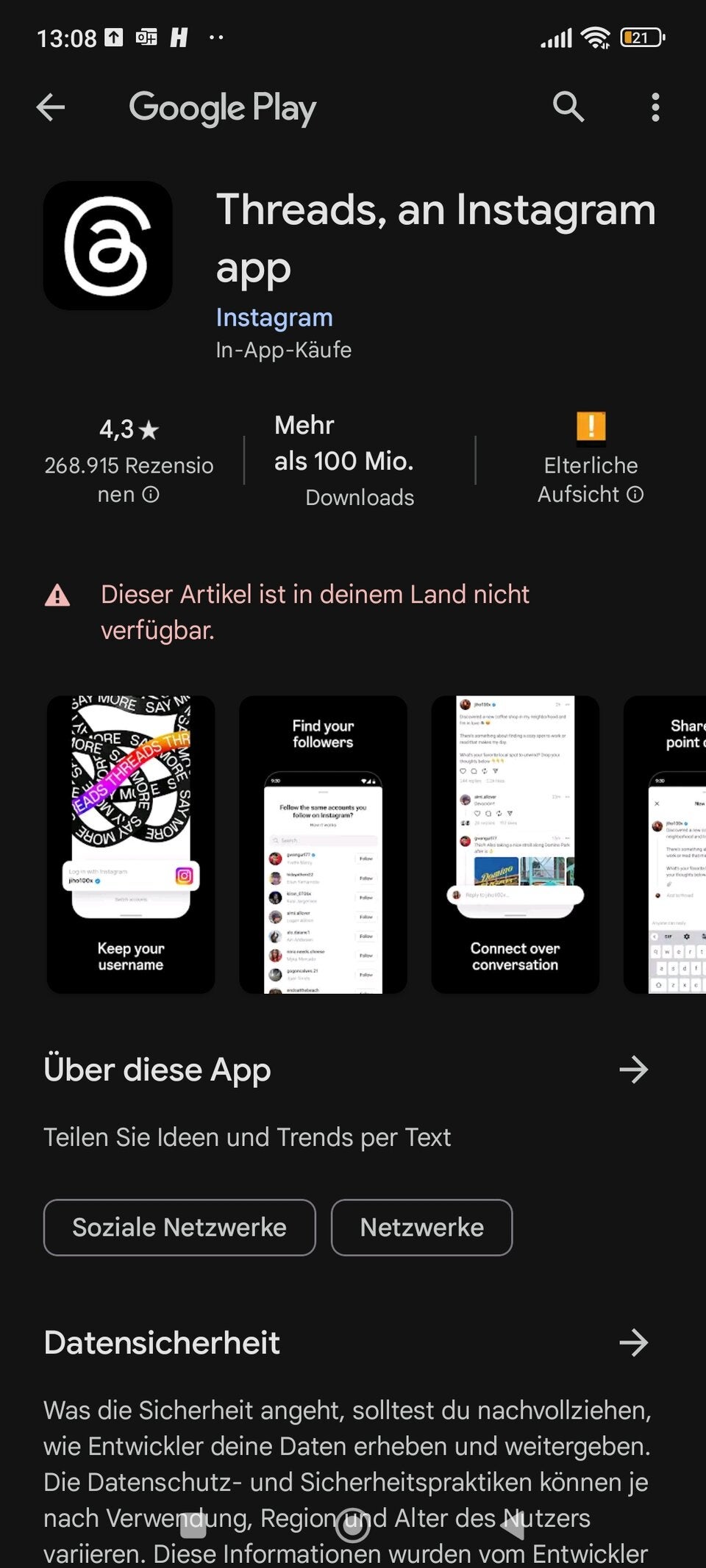Navigate back with the arrow icon
Viewport: 706px width, 1568px height.
click(x=50, y=107)
